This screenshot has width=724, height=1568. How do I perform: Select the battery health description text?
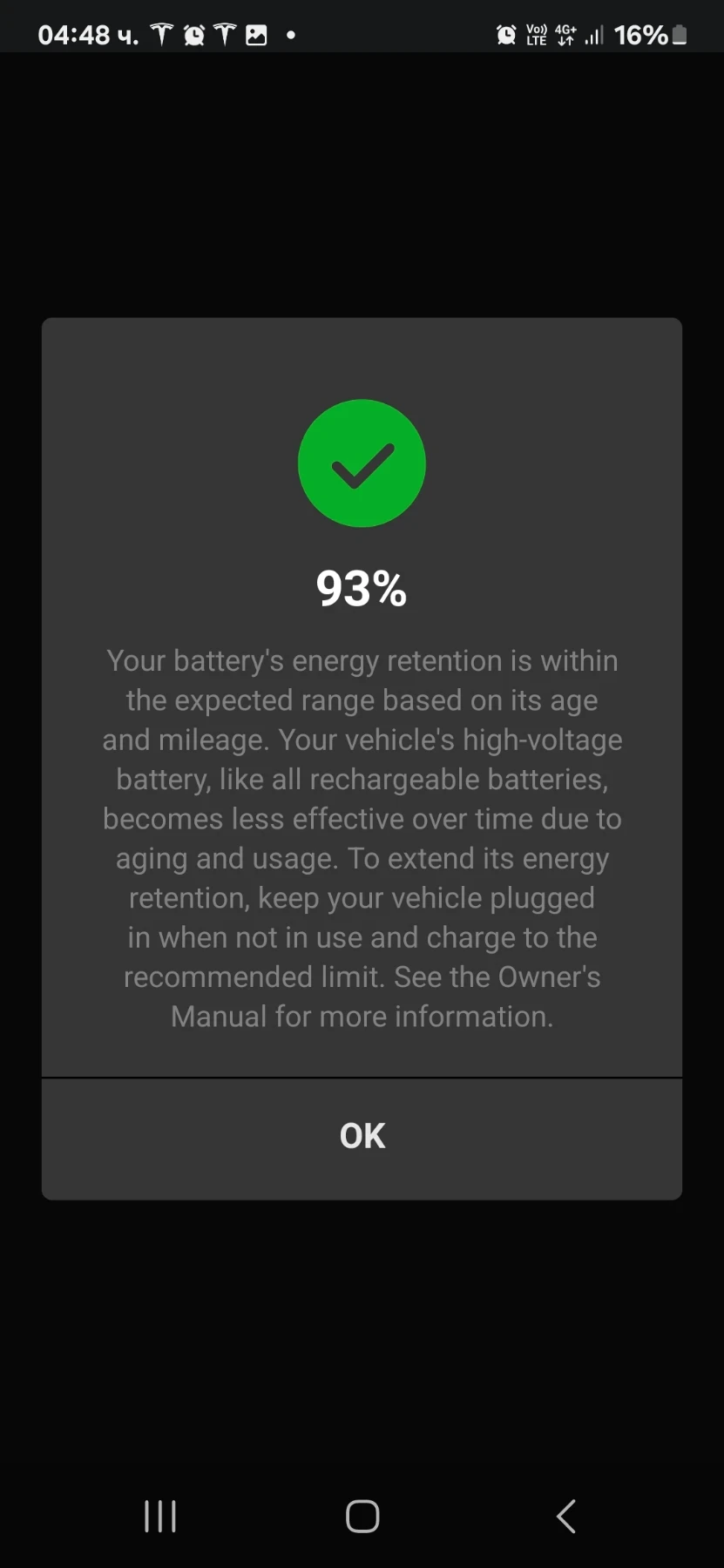coord(362,836)
